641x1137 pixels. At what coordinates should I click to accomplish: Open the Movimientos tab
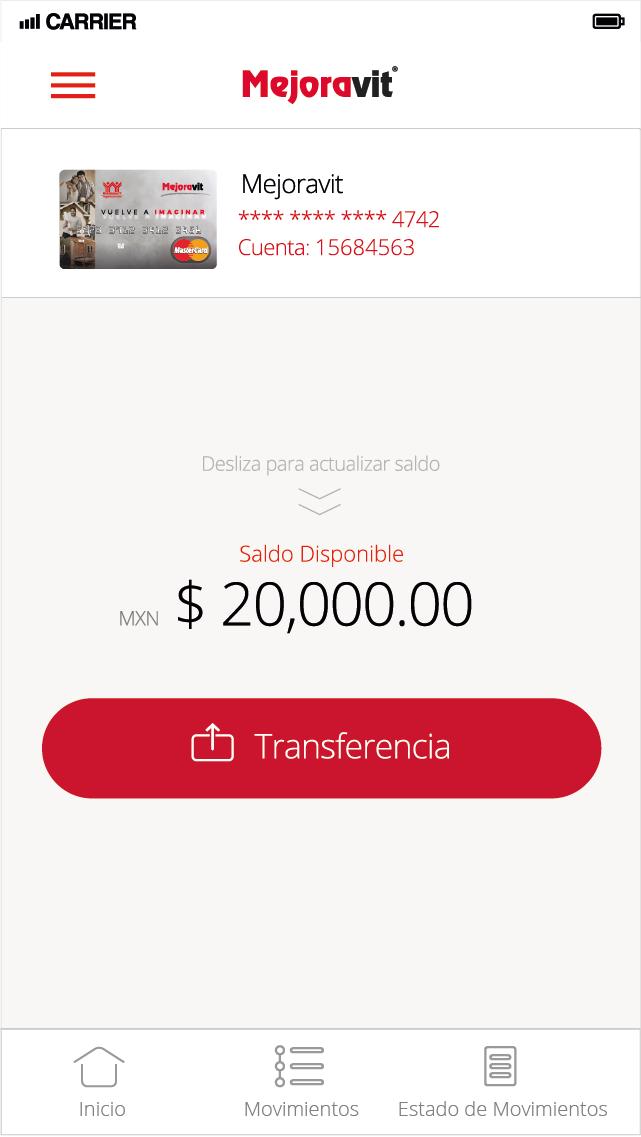pyautogui.click(x=301, y=1082)
